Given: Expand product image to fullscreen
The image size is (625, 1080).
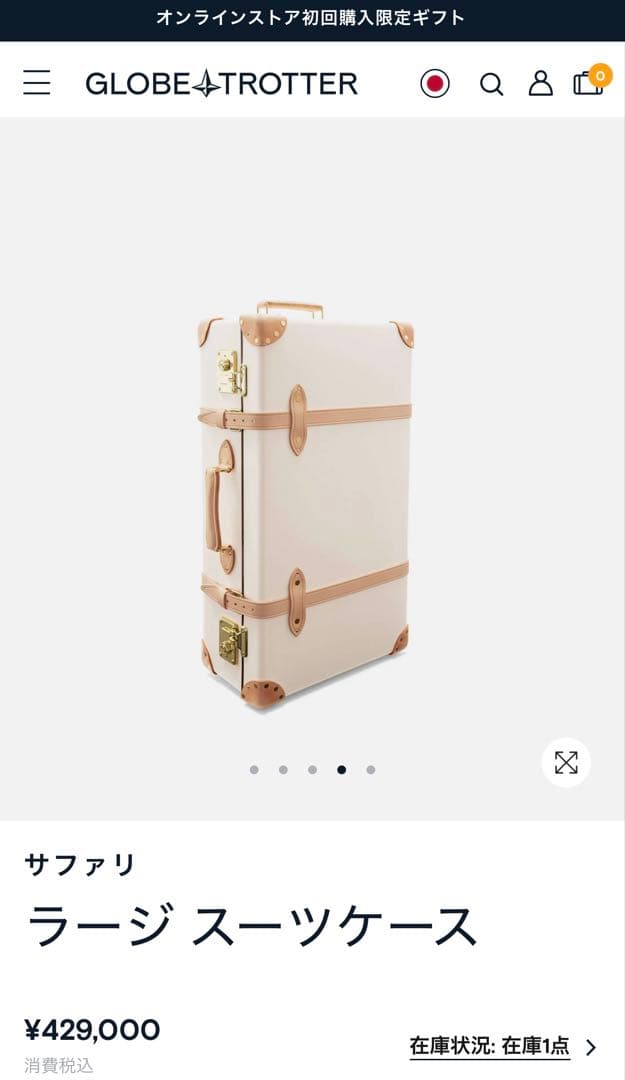Looking at the screenshot, I should pos(566,763).
